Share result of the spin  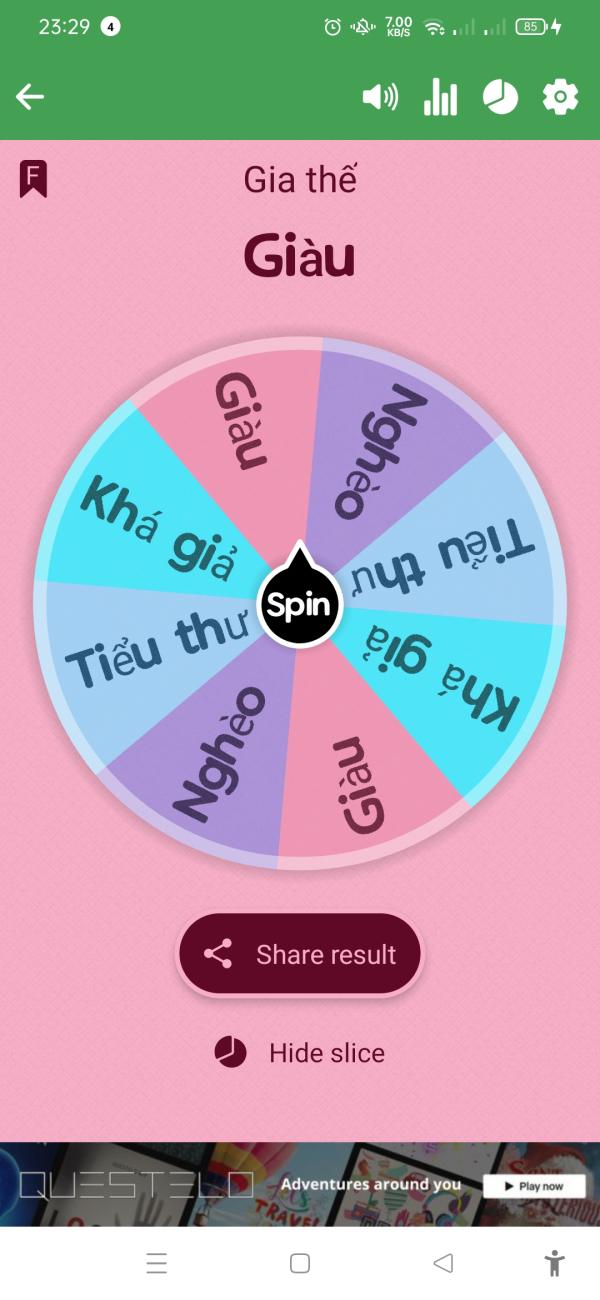point(300,954)
